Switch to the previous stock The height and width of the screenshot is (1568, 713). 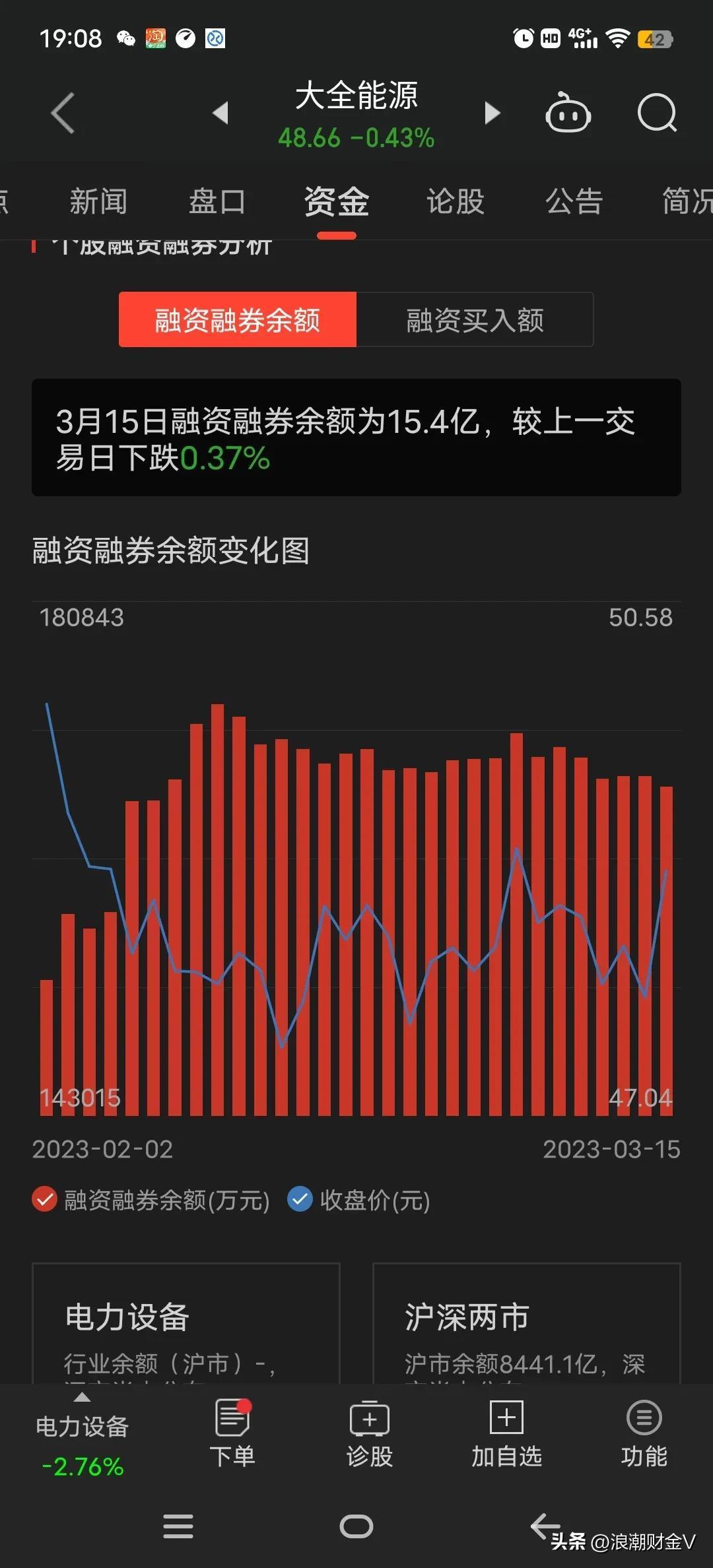tap(221, 113)
